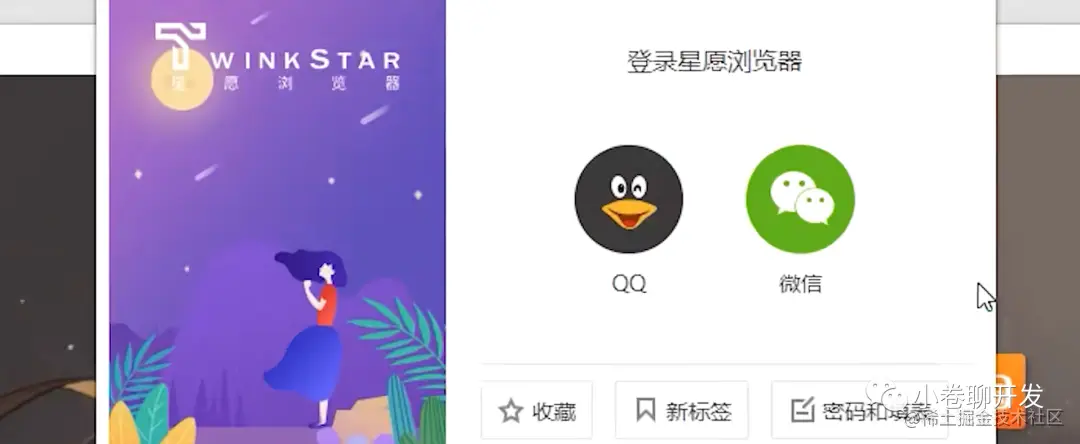Select the 新标签 option
1080x444 pixels.
(684, 411)
